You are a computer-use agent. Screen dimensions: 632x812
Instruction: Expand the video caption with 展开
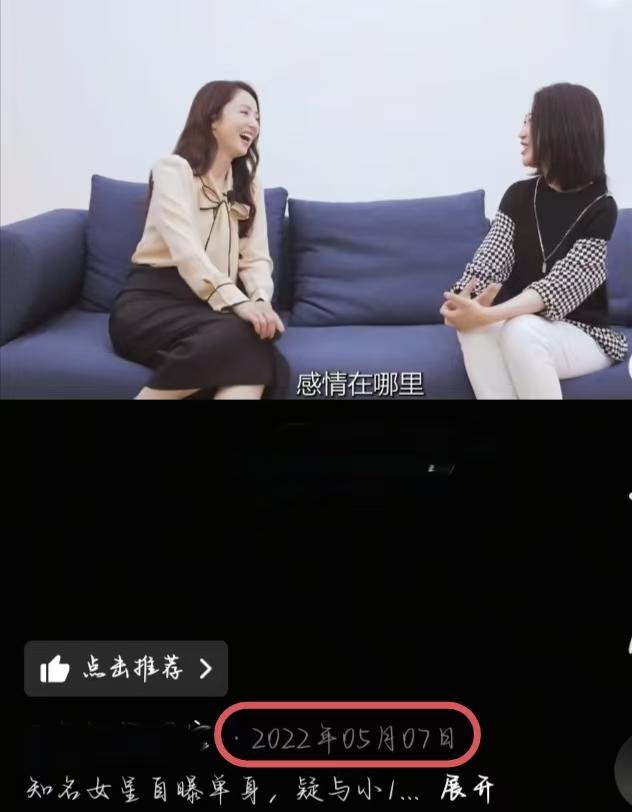coord(467,788)
